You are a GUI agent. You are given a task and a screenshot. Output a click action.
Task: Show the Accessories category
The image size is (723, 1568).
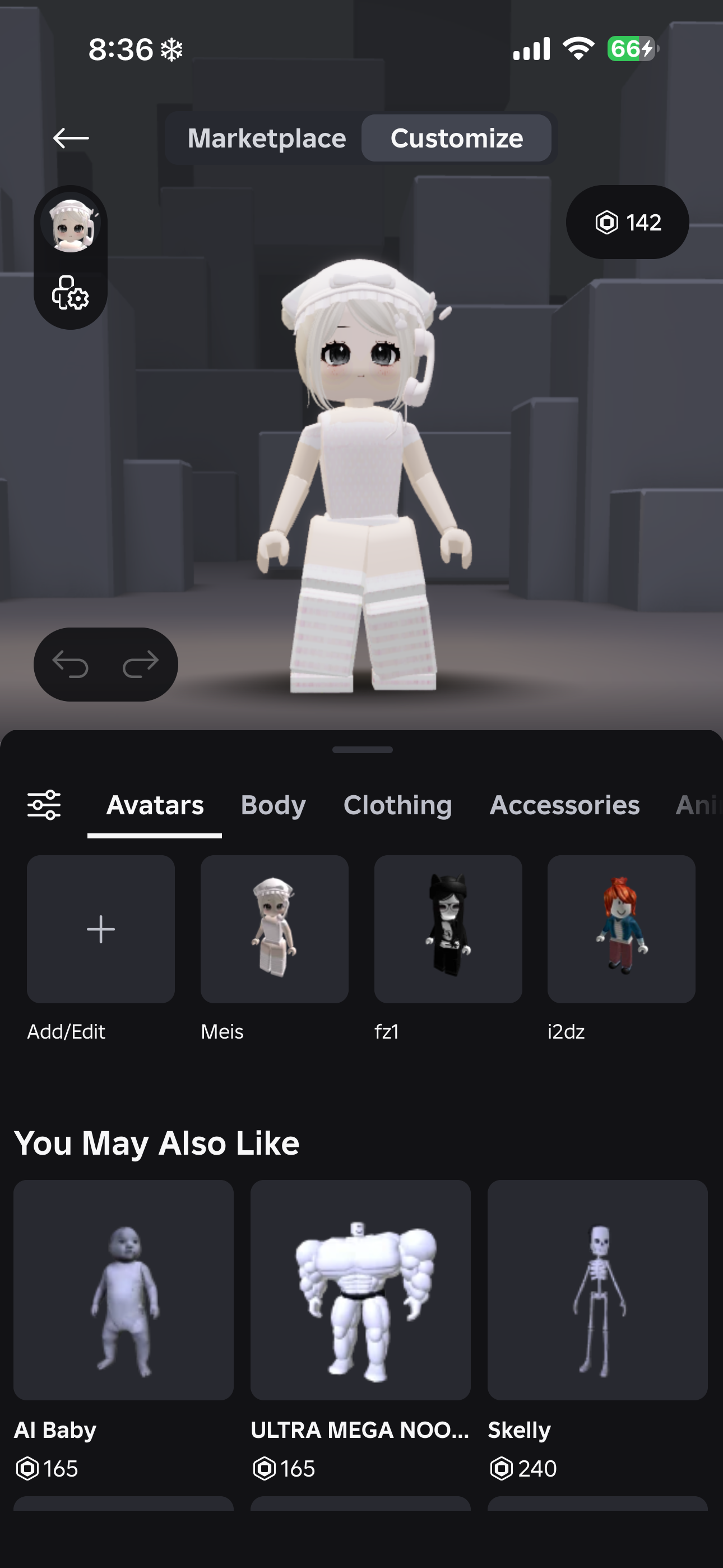tap(564, 805)
